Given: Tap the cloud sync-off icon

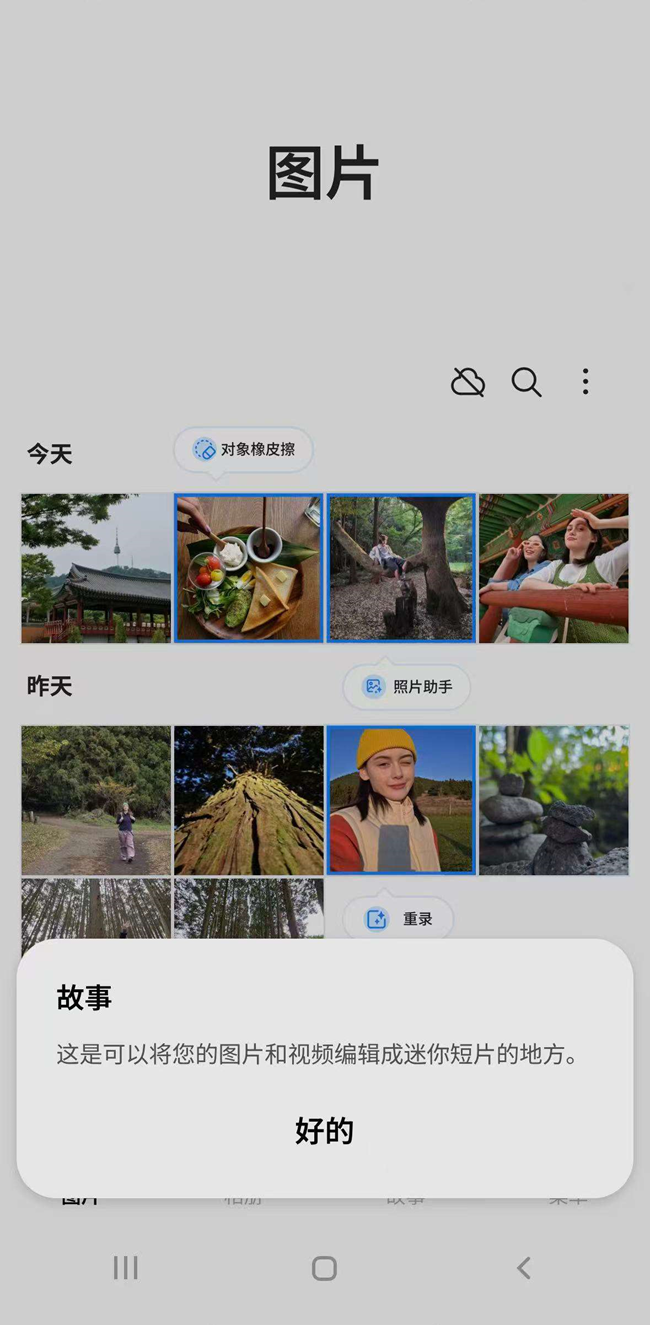Looking at the screenshot, I should (468, 382).
